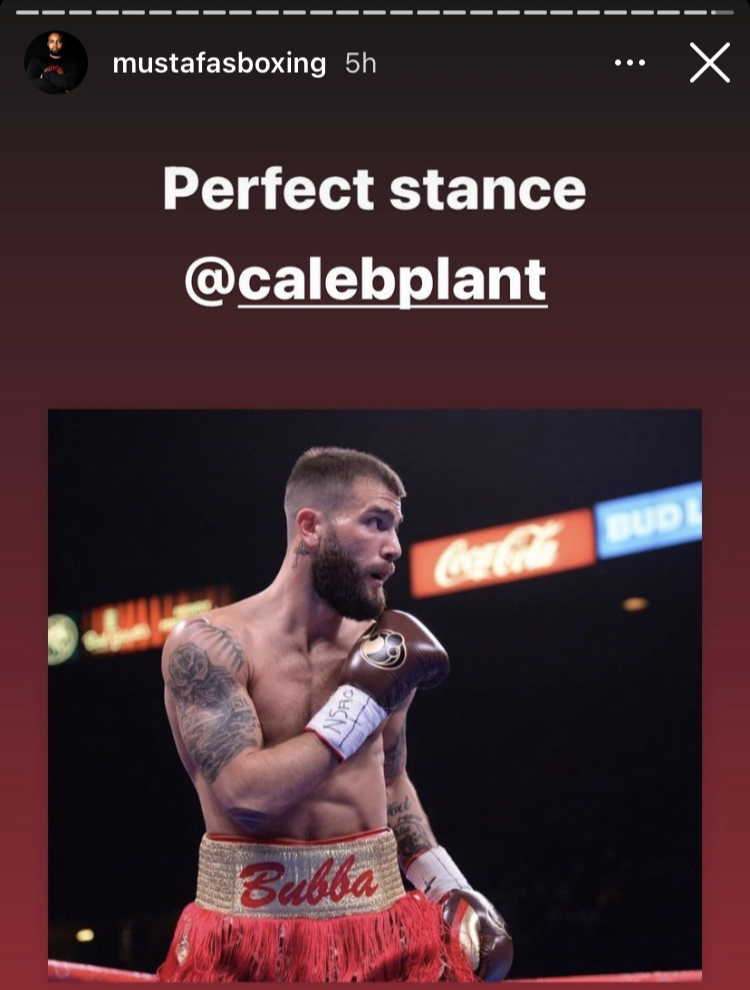Open the story options menu

[x=630, y=63]
